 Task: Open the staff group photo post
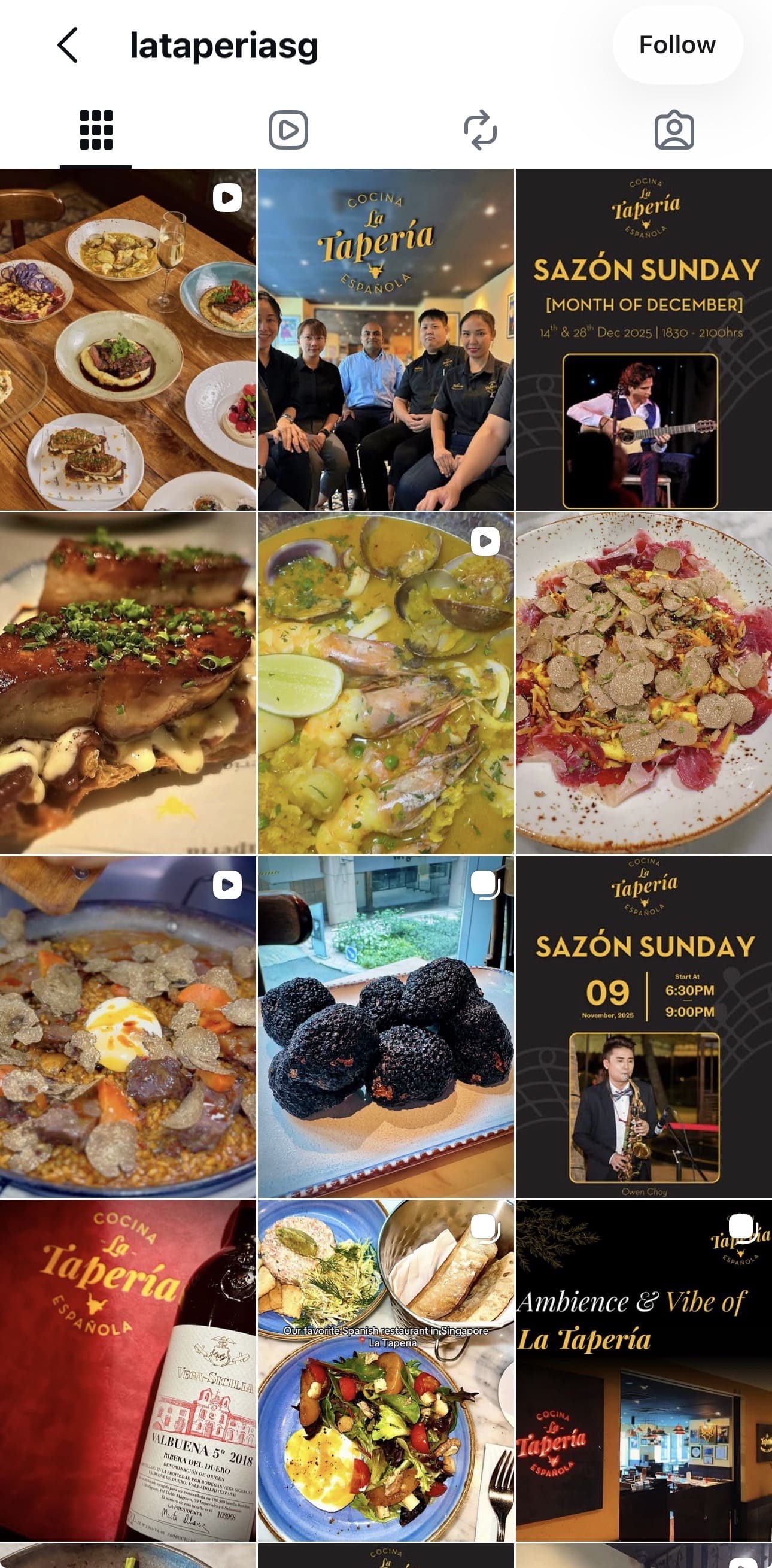point(385,339)
